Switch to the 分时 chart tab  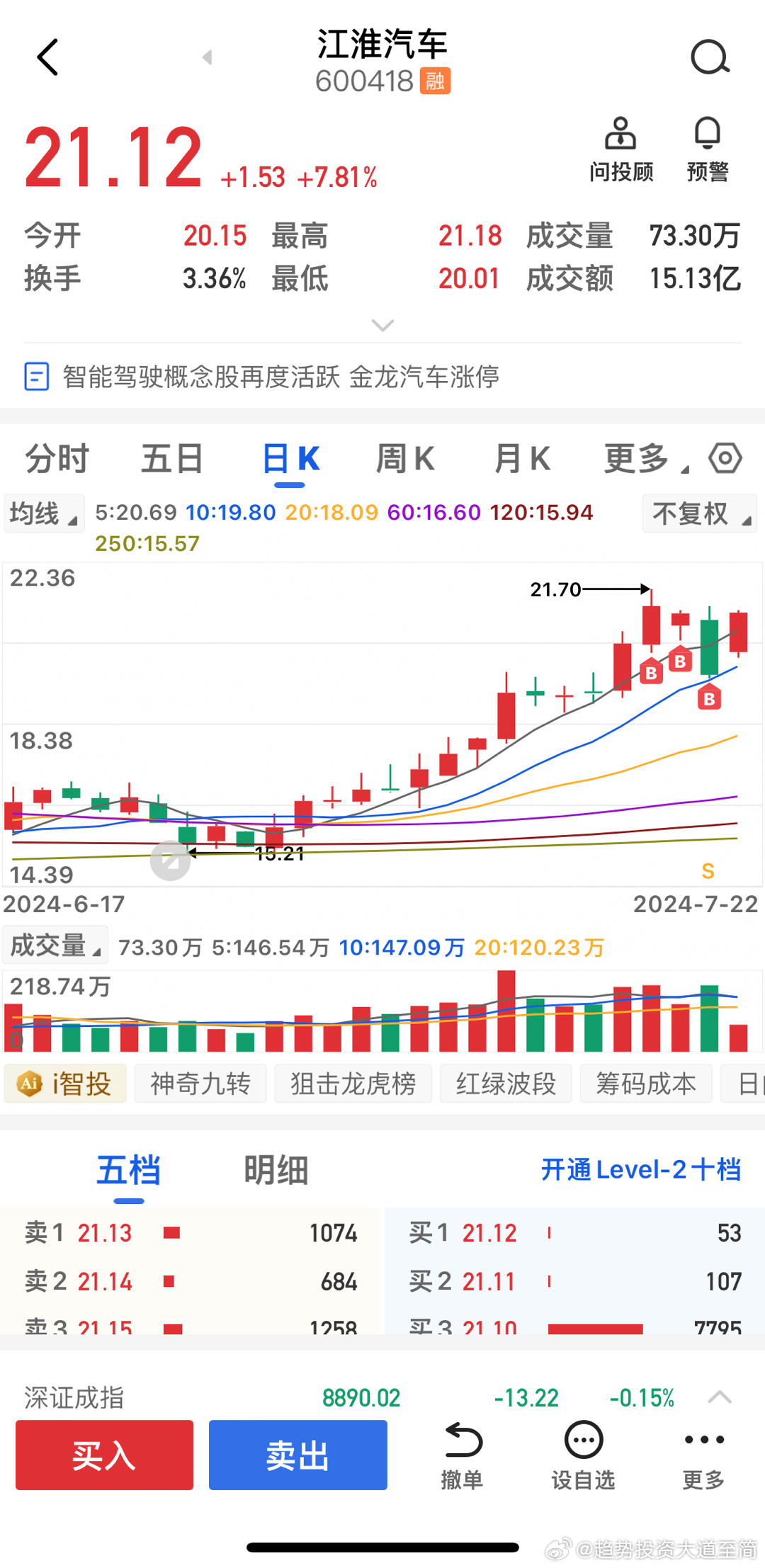tap(57, 458)
